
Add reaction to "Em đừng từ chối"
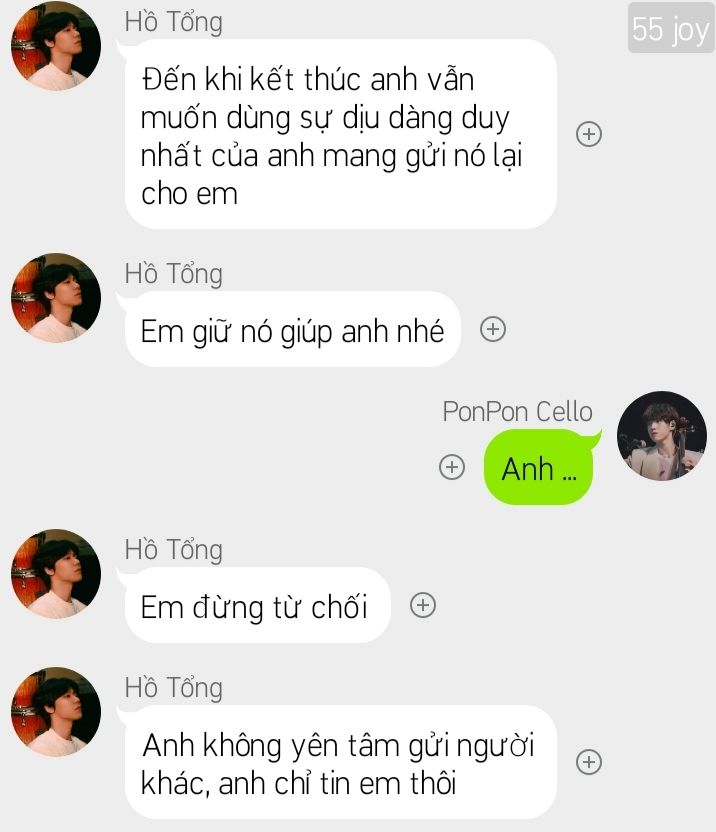[x=423, y=605]
